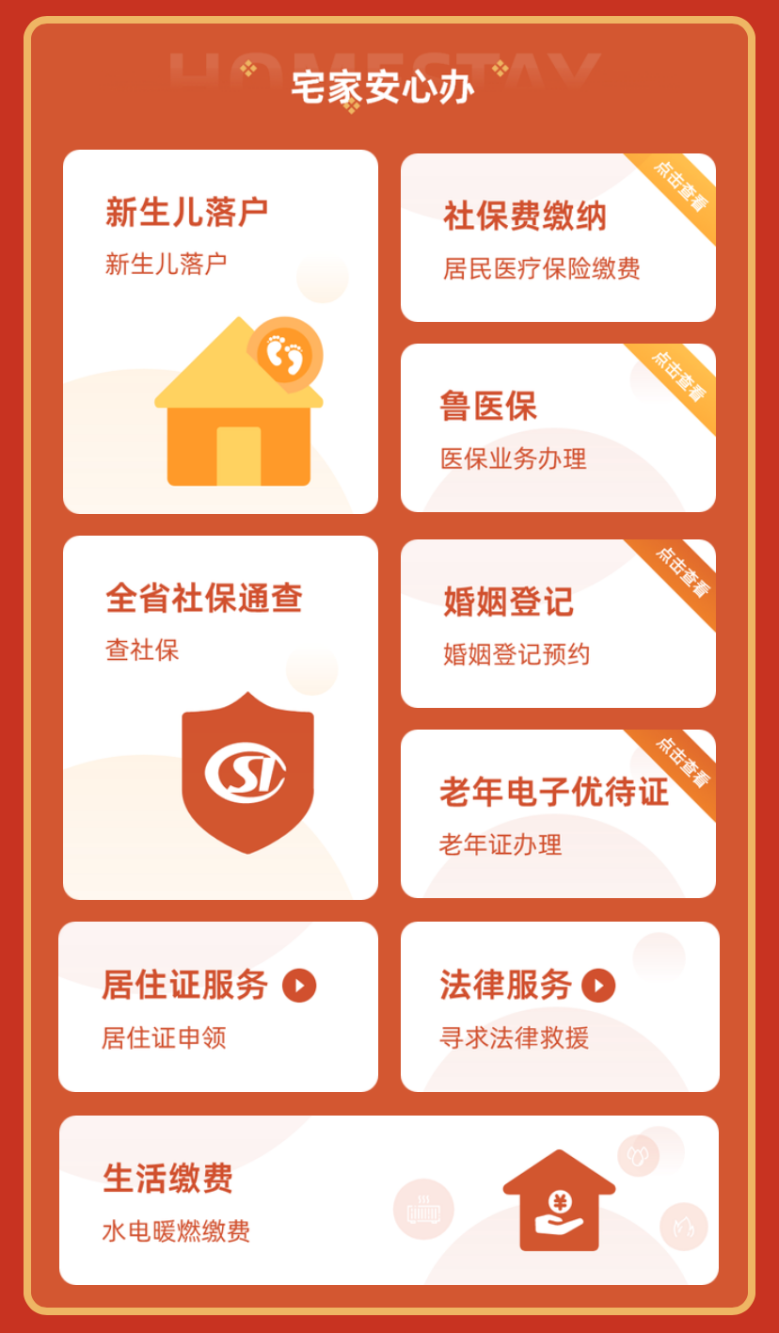Select the 鲁医保 medical insurance card

557,428
